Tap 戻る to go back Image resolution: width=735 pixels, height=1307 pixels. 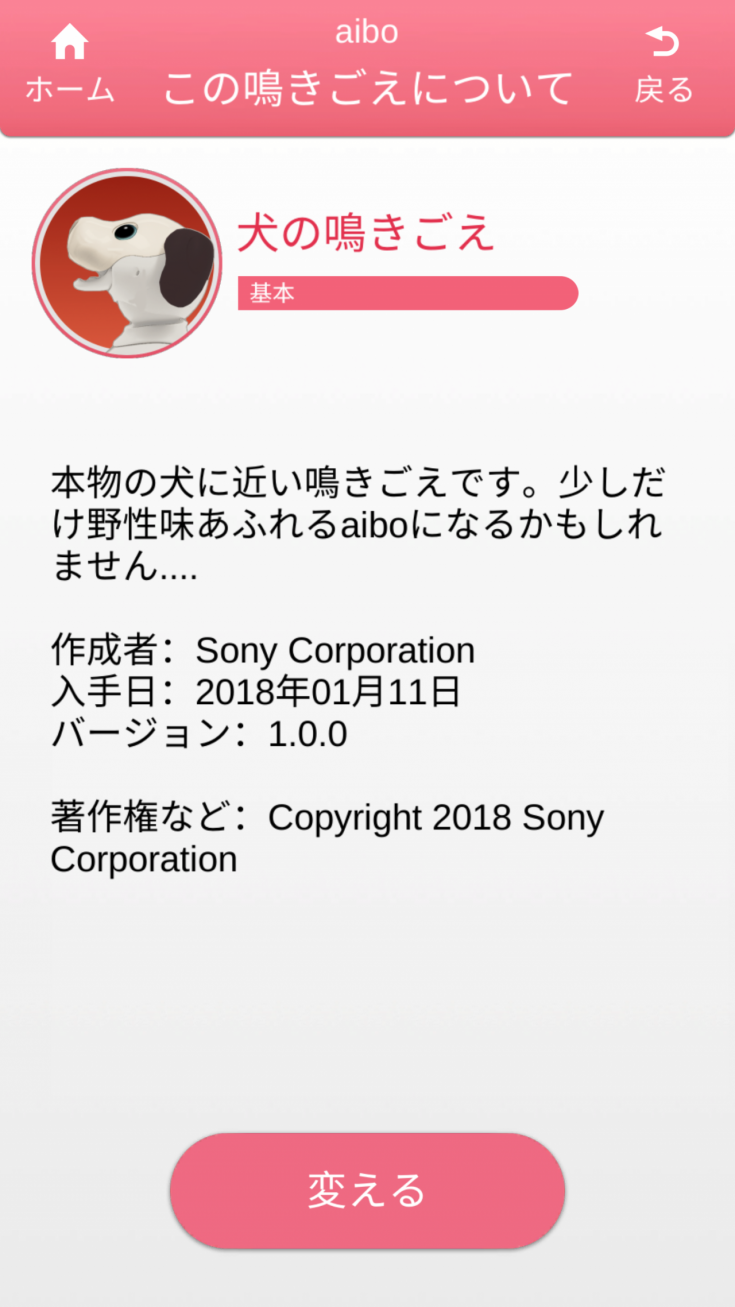tap(663, 65)
